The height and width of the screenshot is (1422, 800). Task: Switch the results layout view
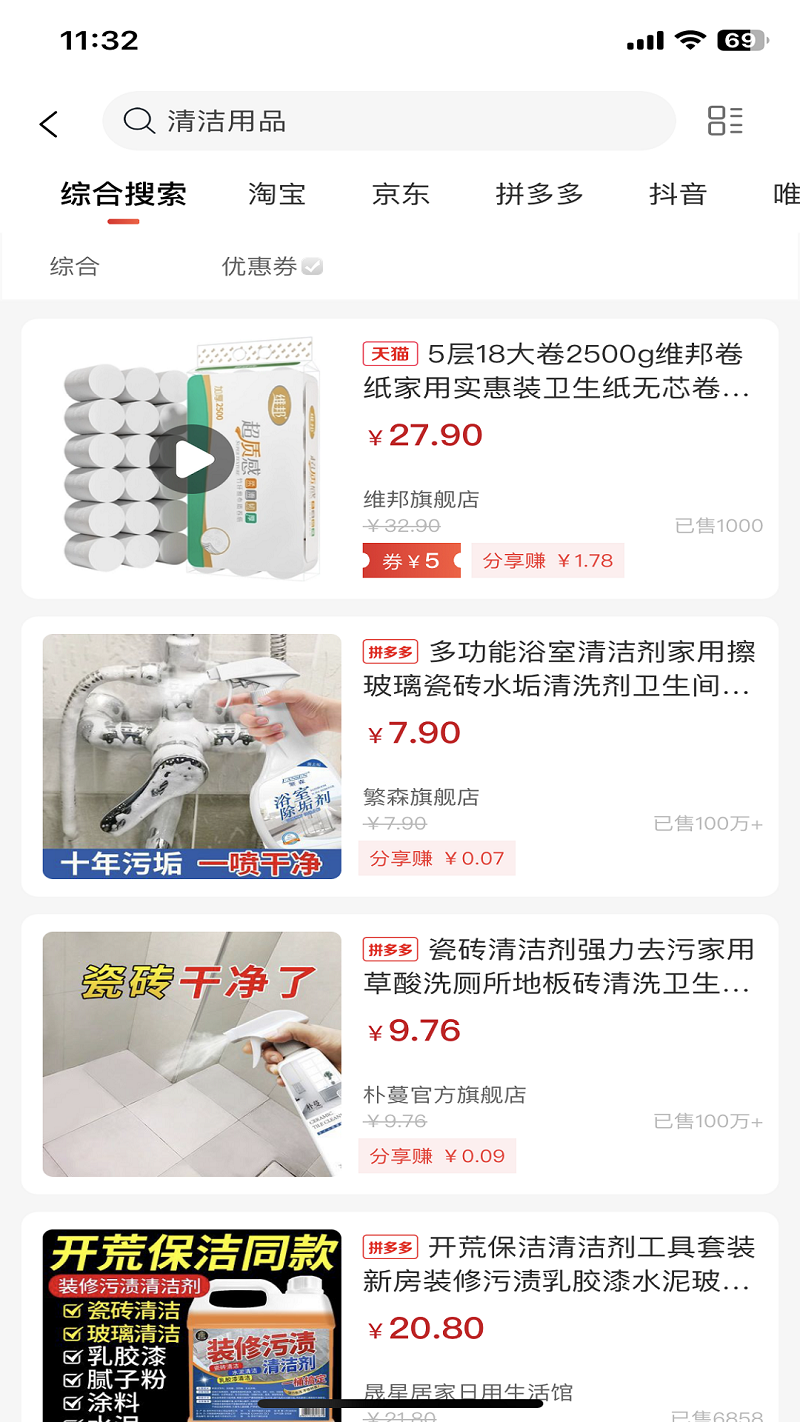pyautogui.click(x=725, y=121)
